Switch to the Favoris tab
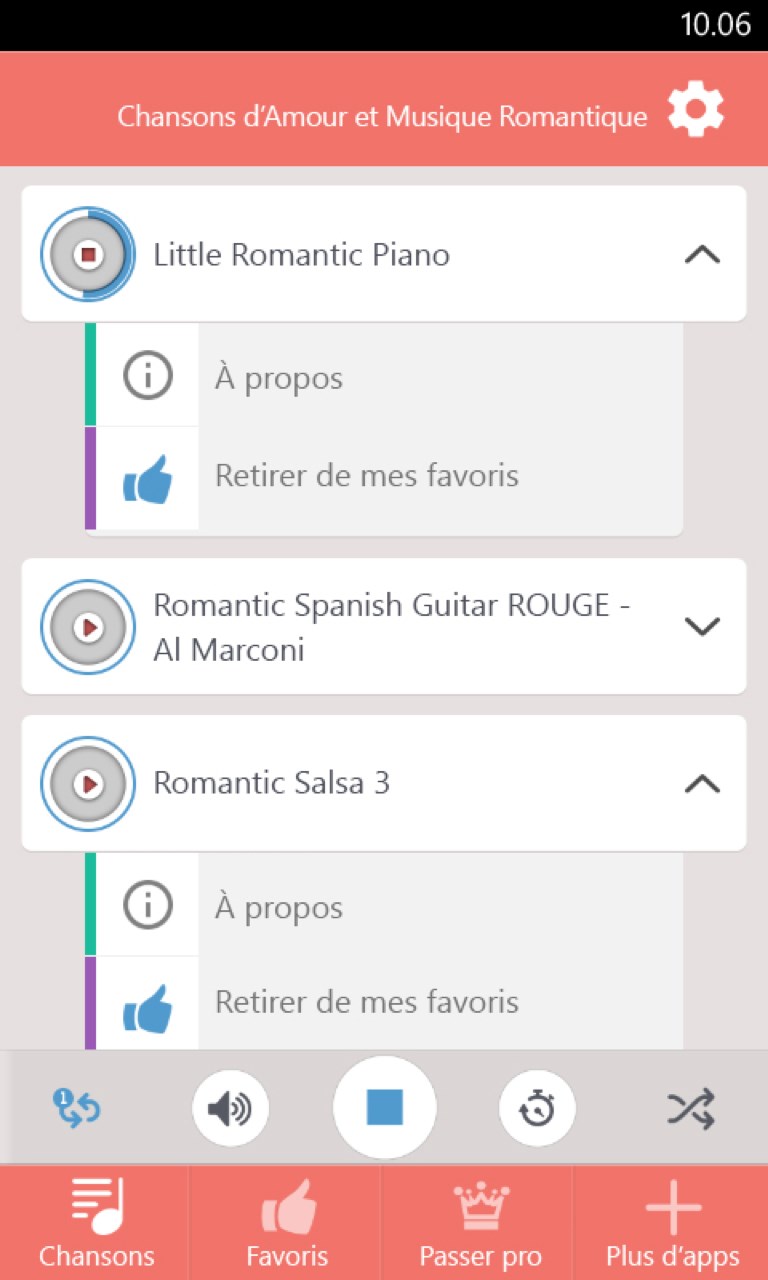The height and width of the screenshot is (1280, 768). [x=287, y=1222]
